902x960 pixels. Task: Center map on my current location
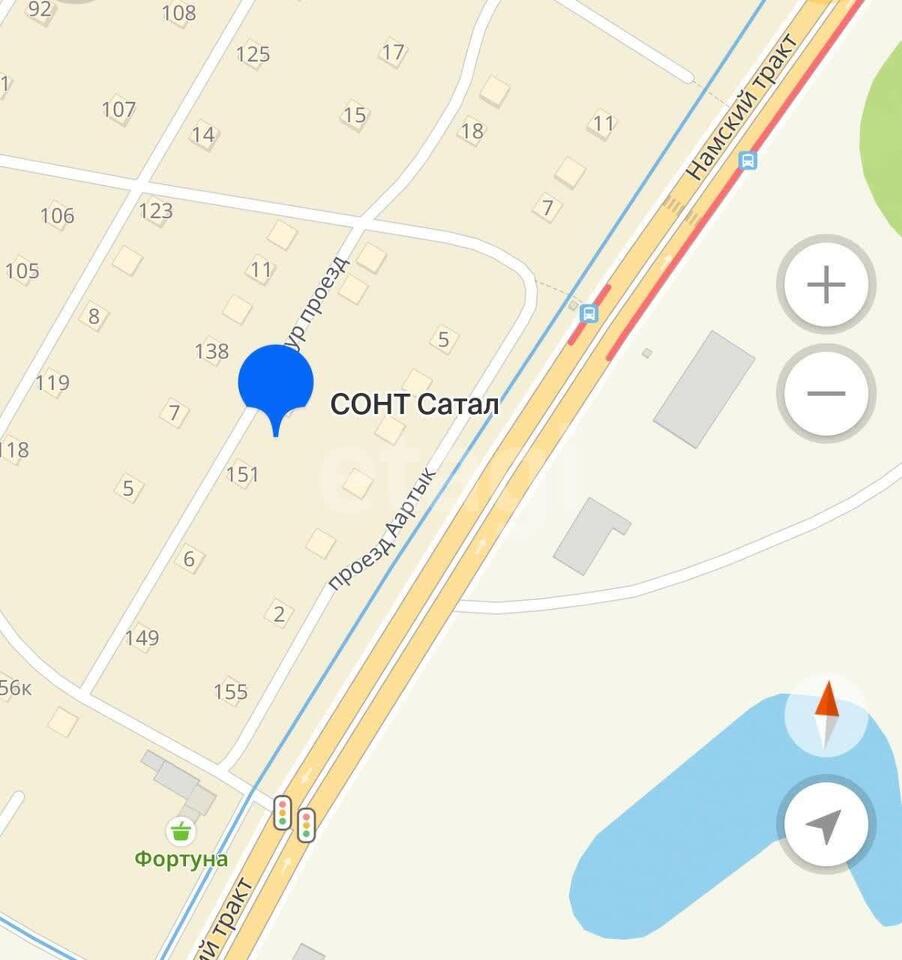(x=826, y=826)
